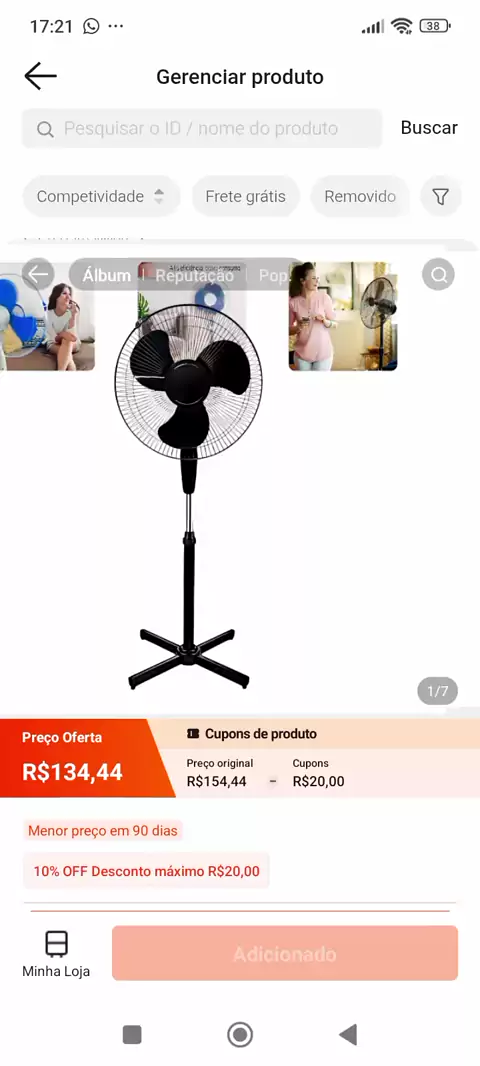
Task: Open recent apps with the square button
Action: tap(132, 1035)
